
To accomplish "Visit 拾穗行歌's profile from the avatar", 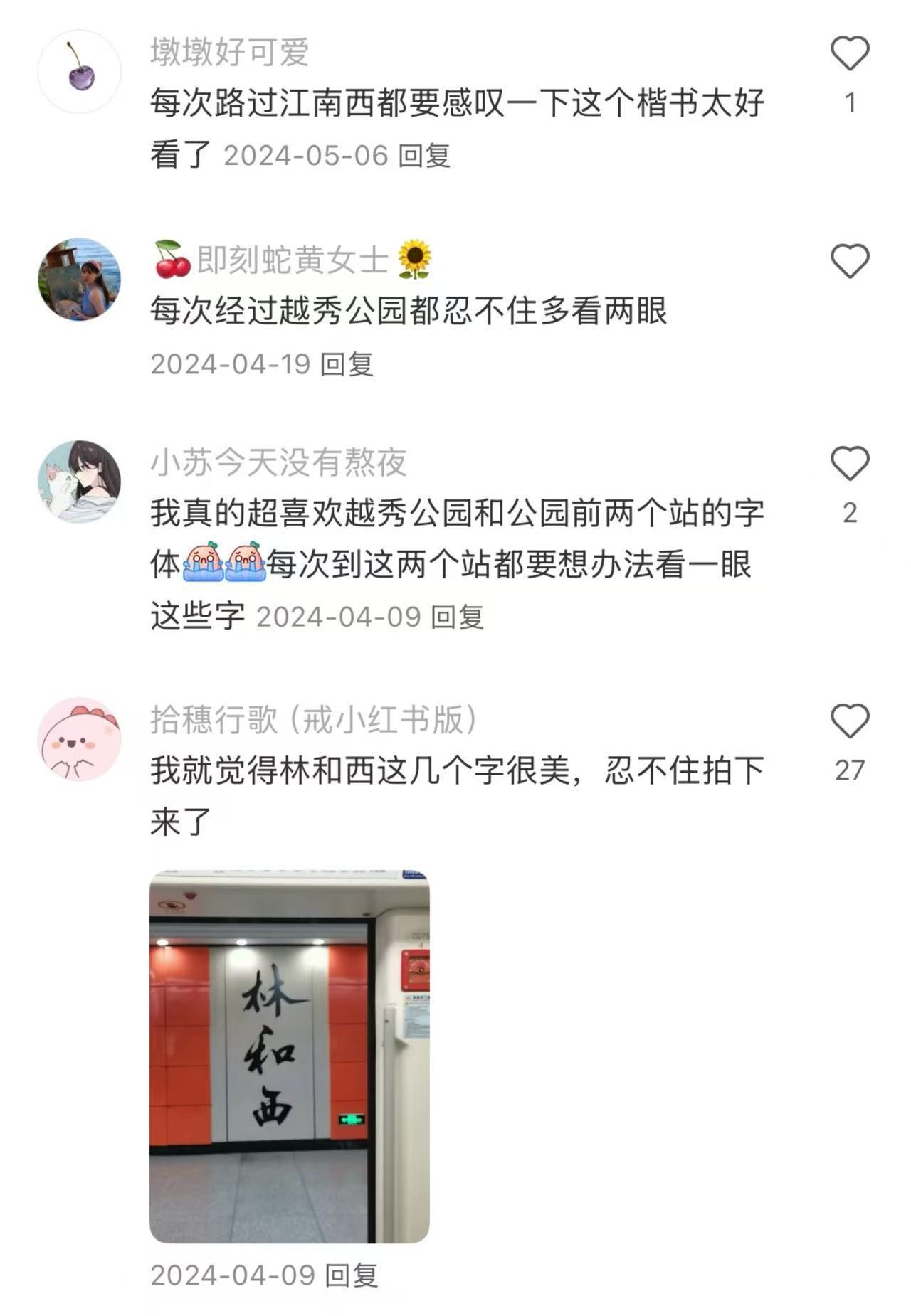I will [x=79, y=739].
